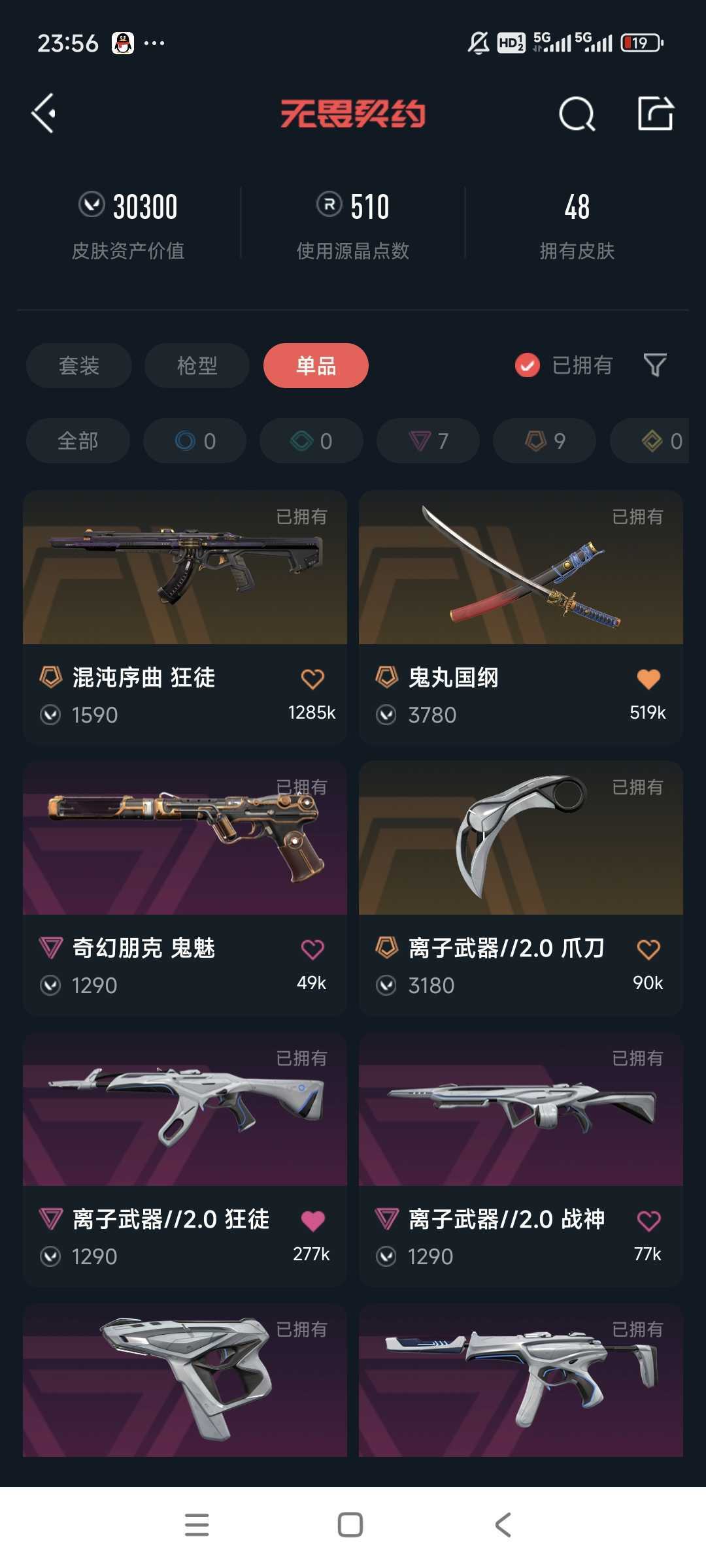
Task: Toggle the 已拥有 owned checkbox
Action: (x=528, y=365)
